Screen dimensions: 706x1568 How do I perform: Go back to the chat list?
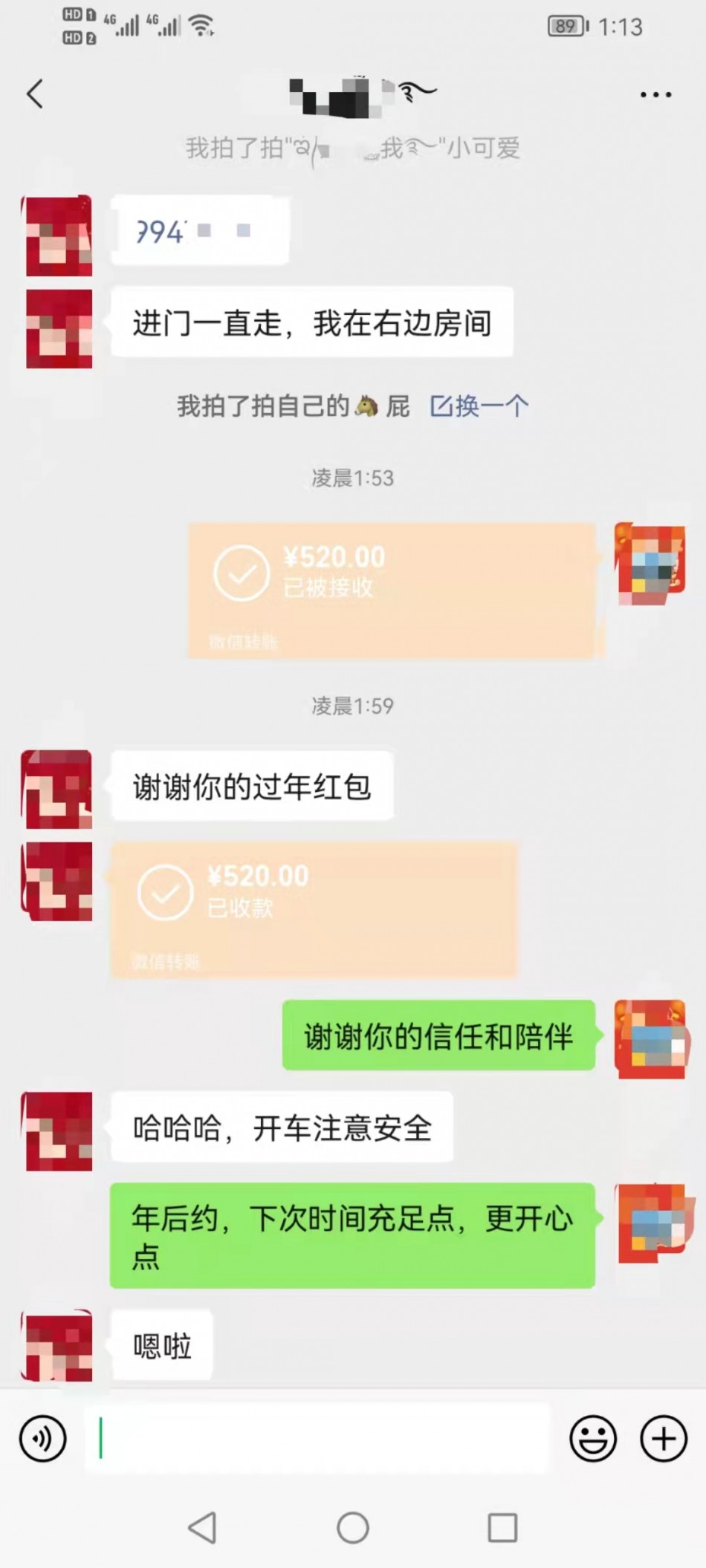pos(35,94)
